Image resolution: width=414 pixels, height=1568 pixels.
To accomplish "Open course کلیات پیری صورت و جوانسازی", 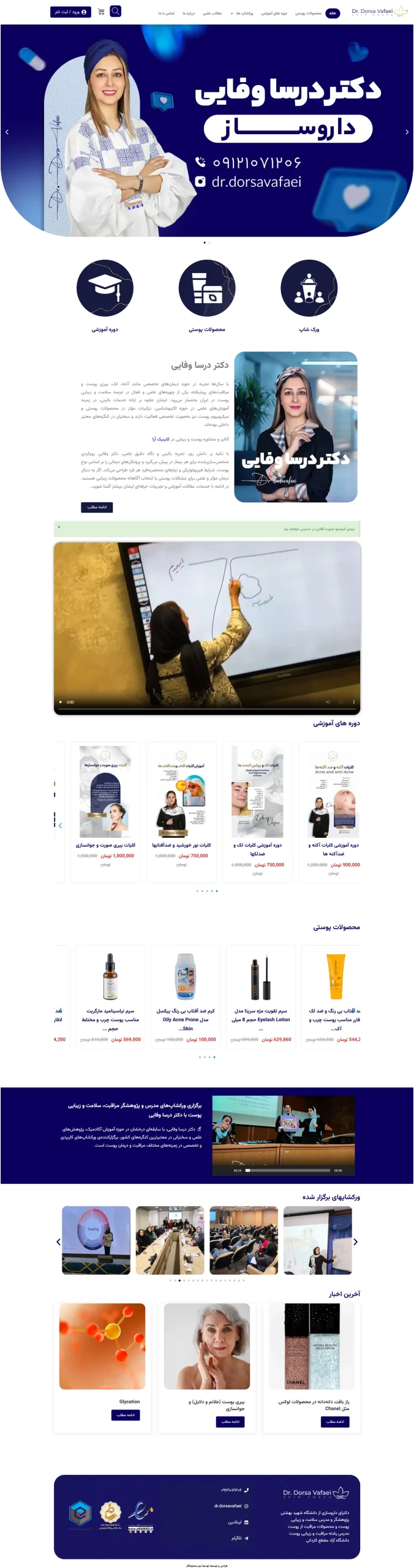I will point(105,845).
